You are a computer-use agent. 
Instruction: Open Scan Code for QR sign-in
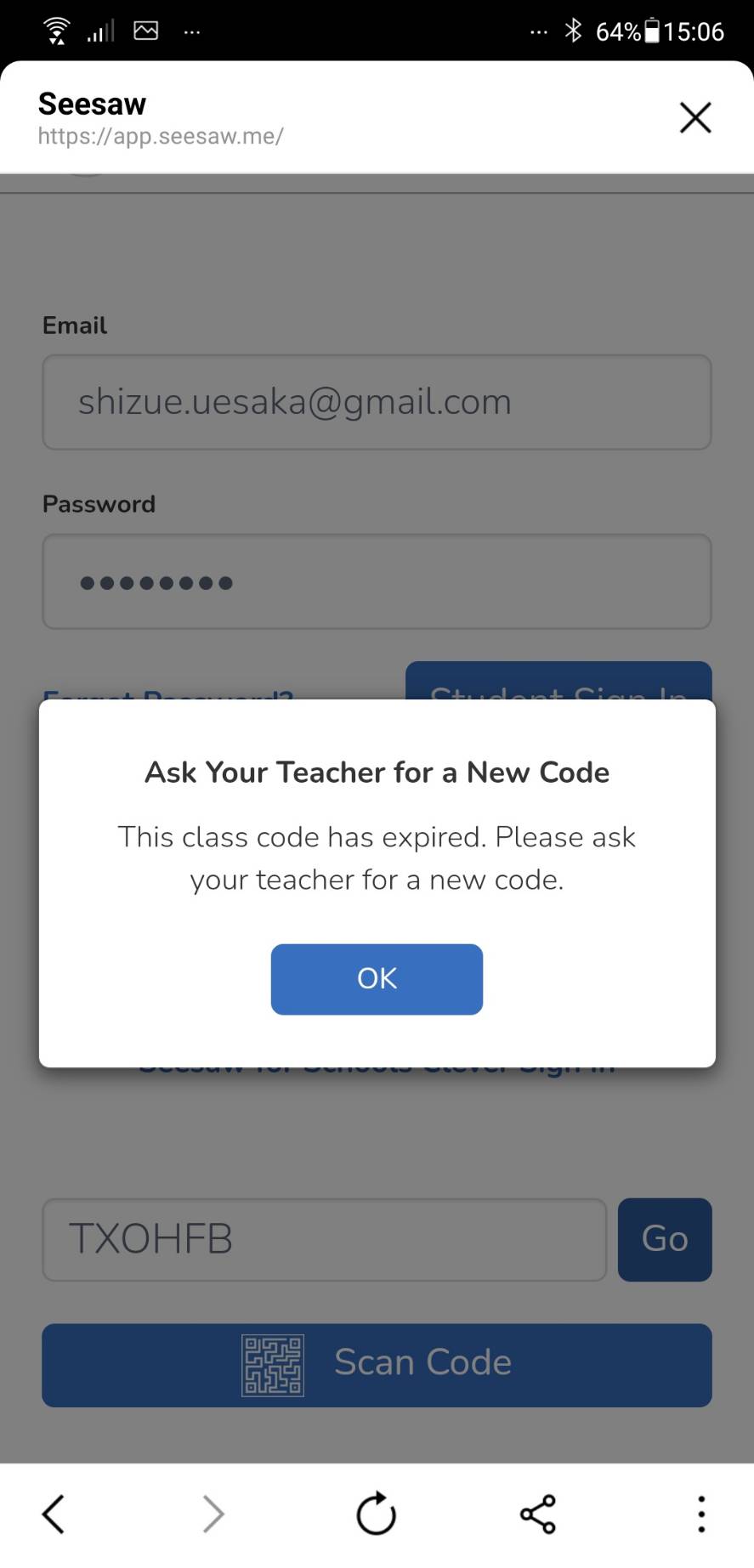tap(377, 1365)
